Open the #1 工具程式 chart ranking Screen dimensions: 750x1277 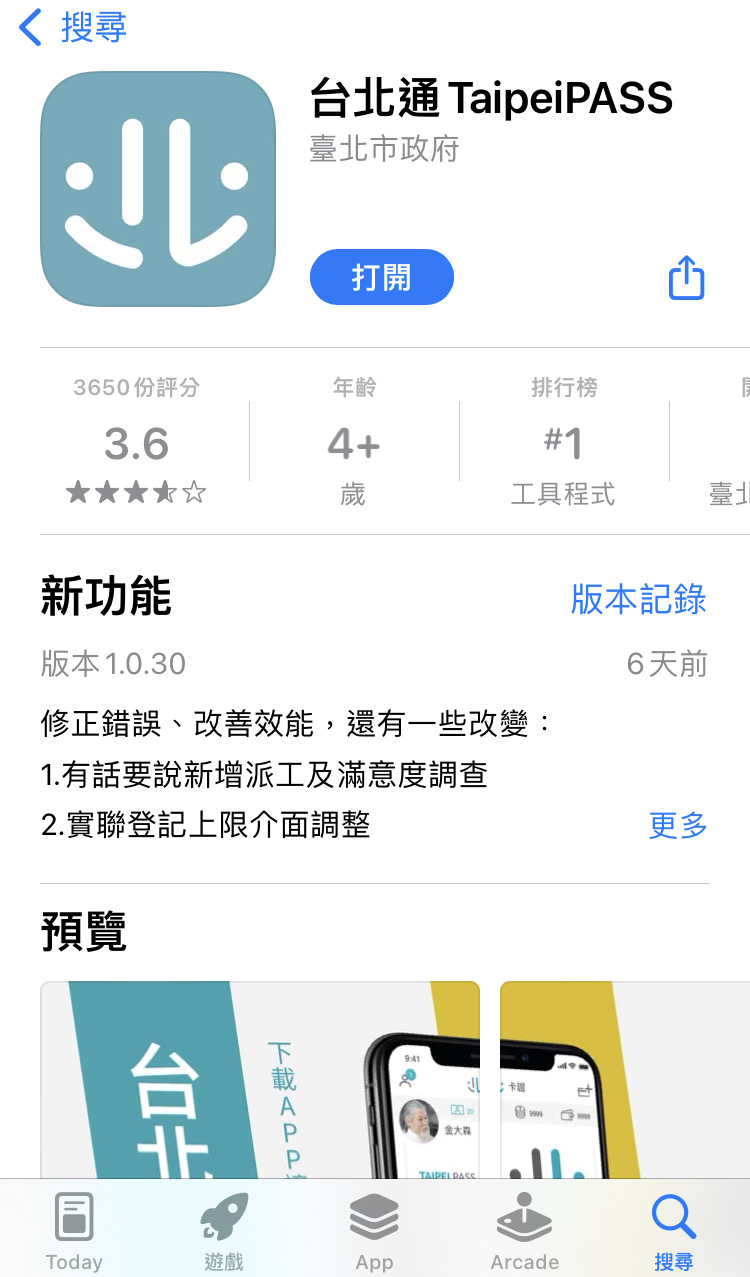[x=563, y=443]
